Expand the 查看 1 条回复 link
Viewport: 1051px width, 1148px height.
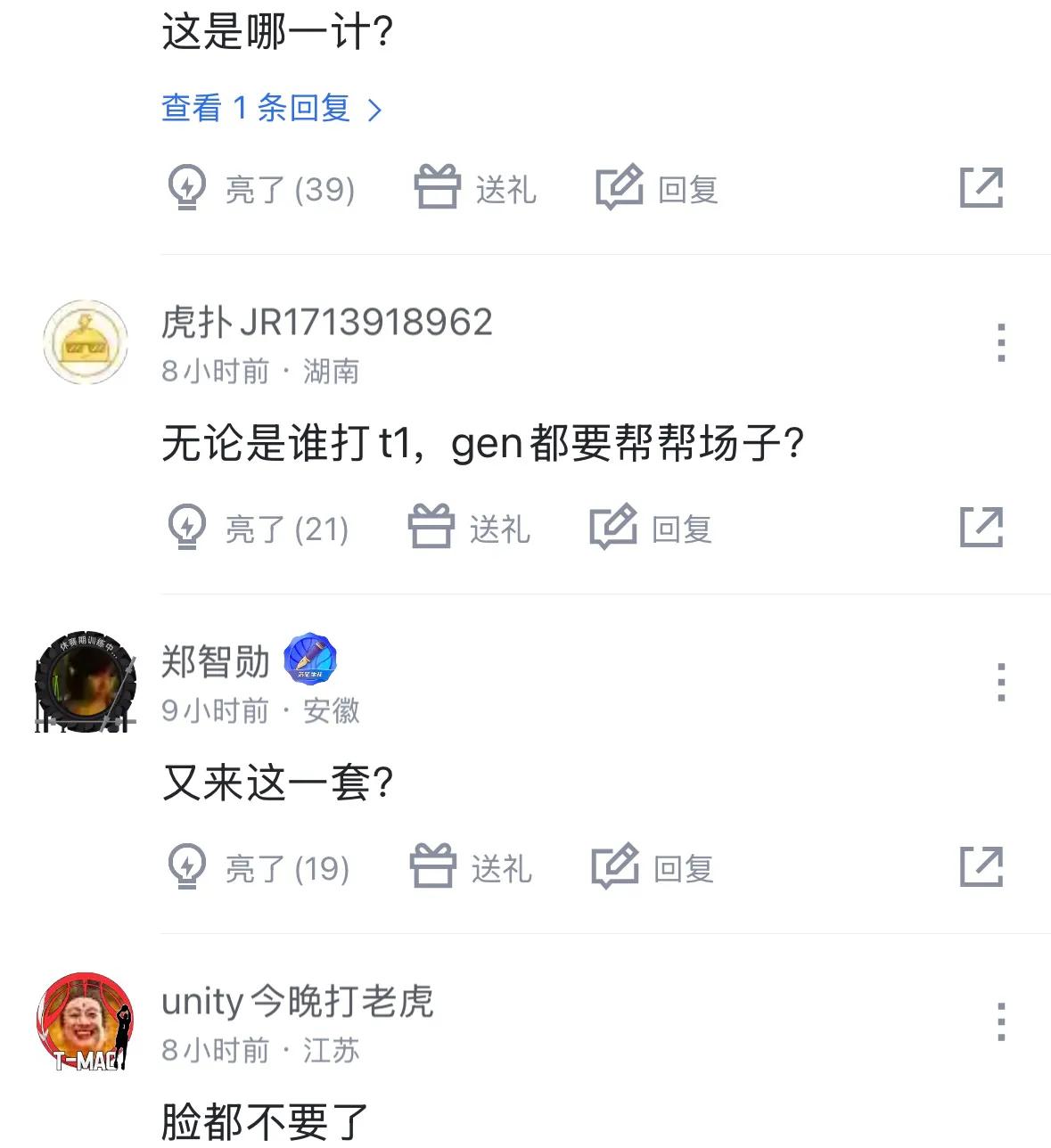(271, 109)
